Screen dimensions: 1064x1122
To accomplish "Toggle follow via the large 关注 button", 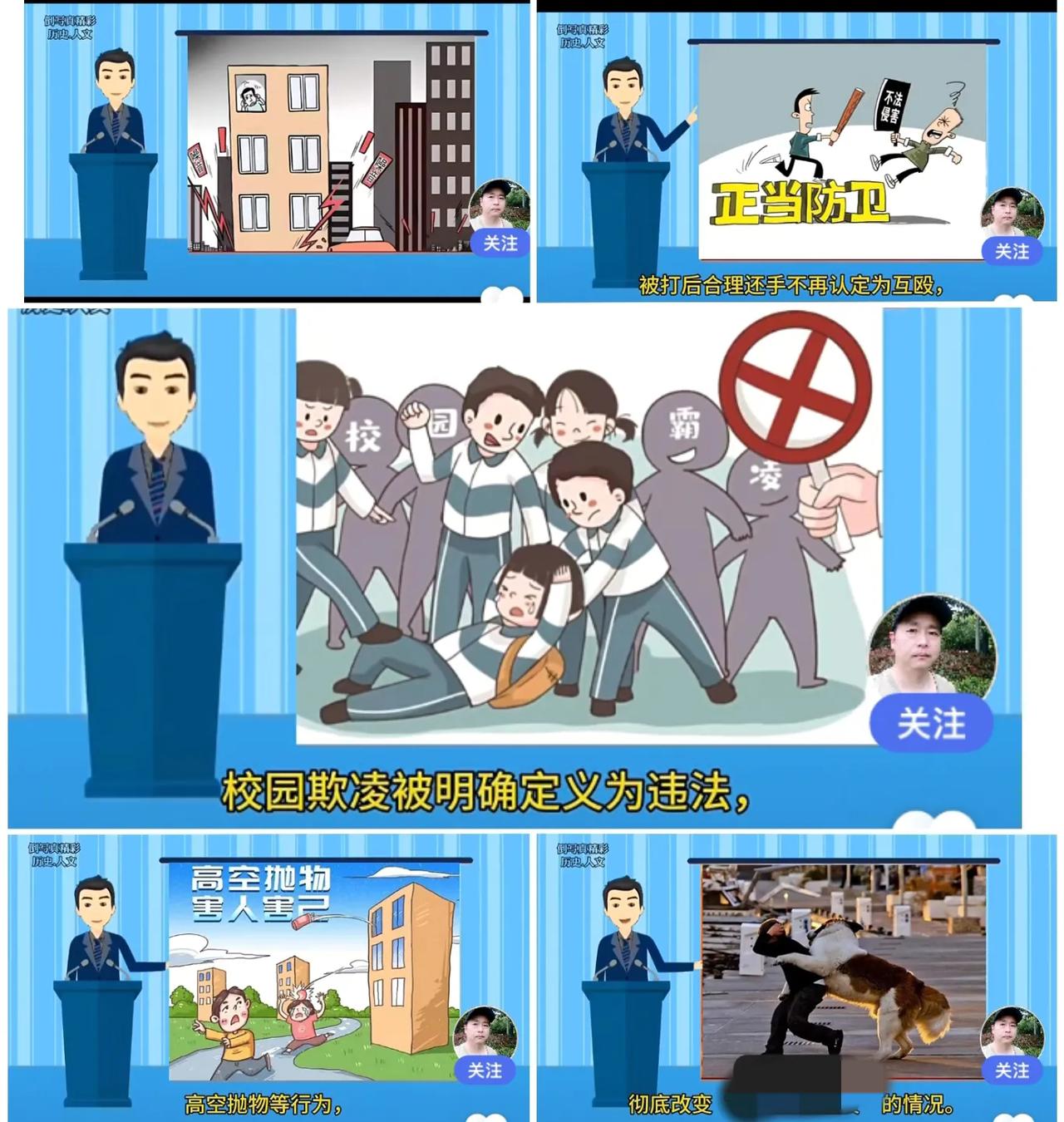I will coord(930,723).
